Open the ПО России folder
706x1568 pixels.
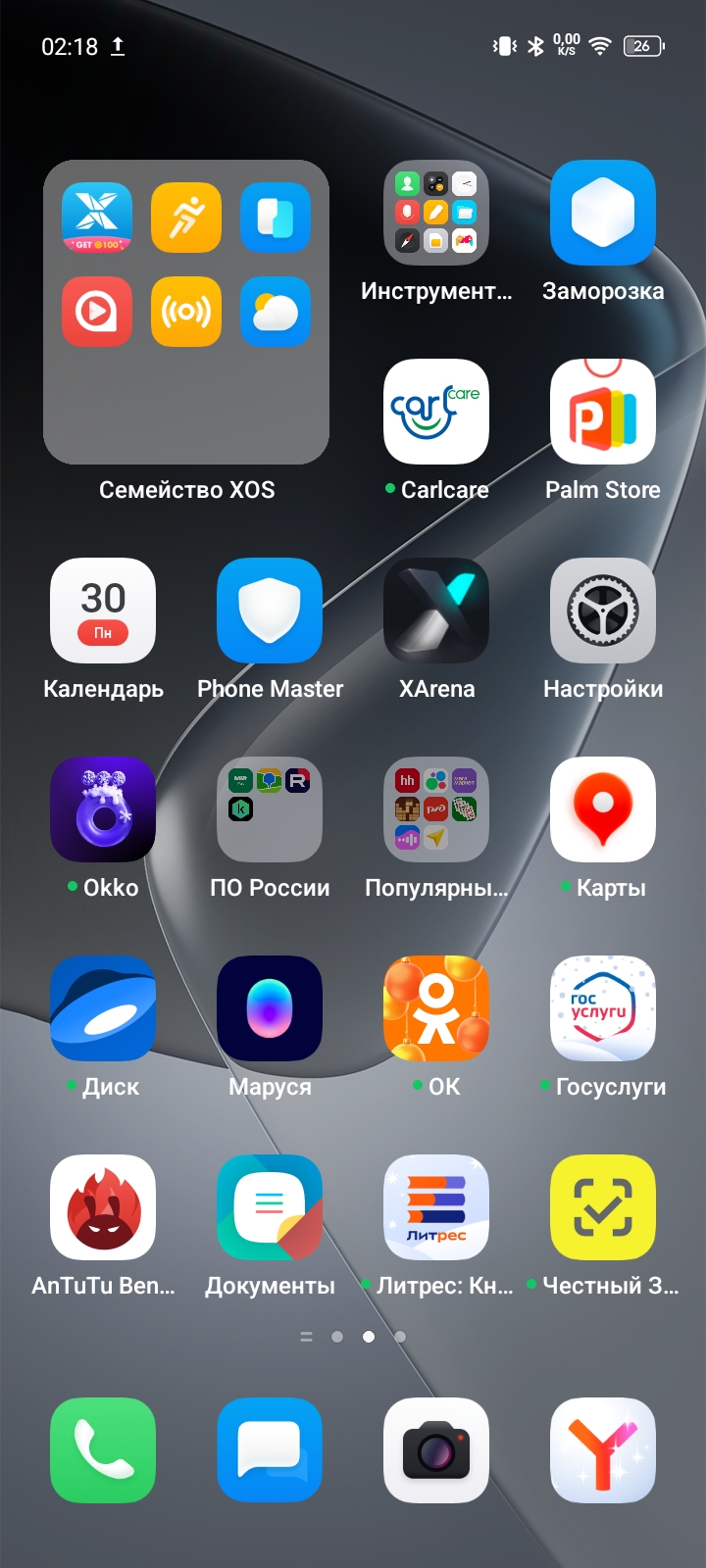point(270,810)
